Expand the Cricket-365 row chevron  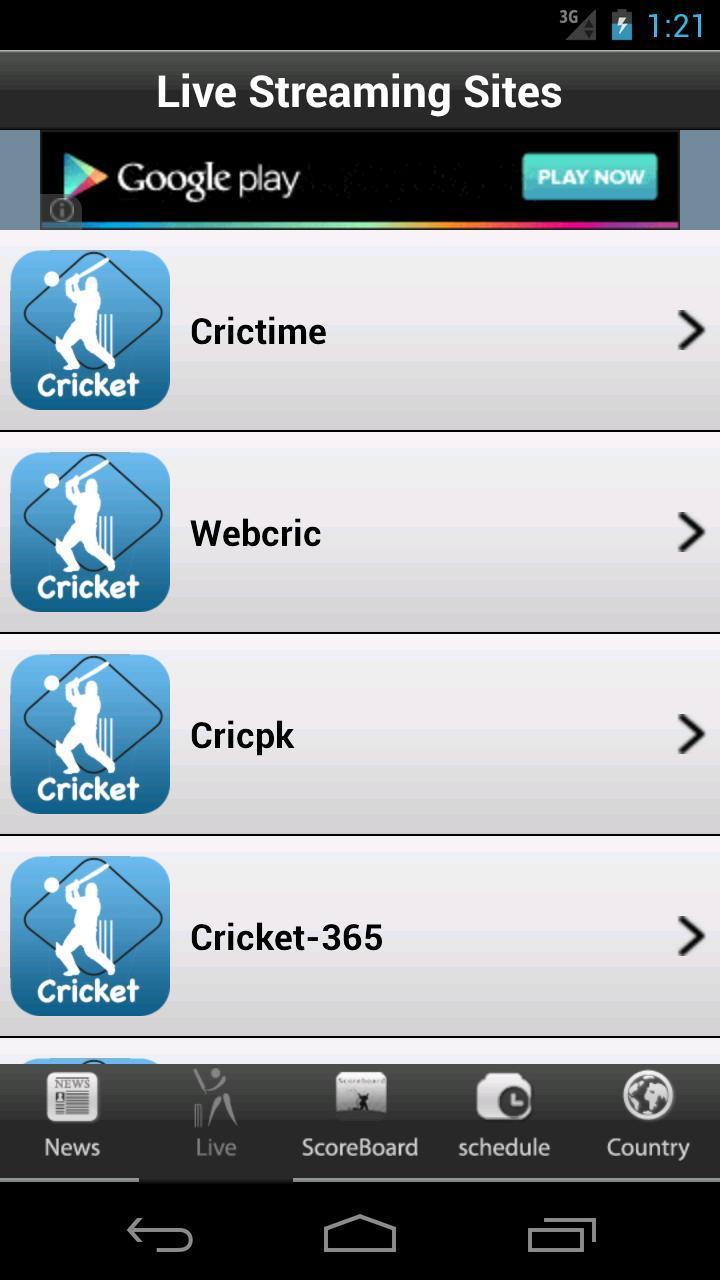click(692, 936)
